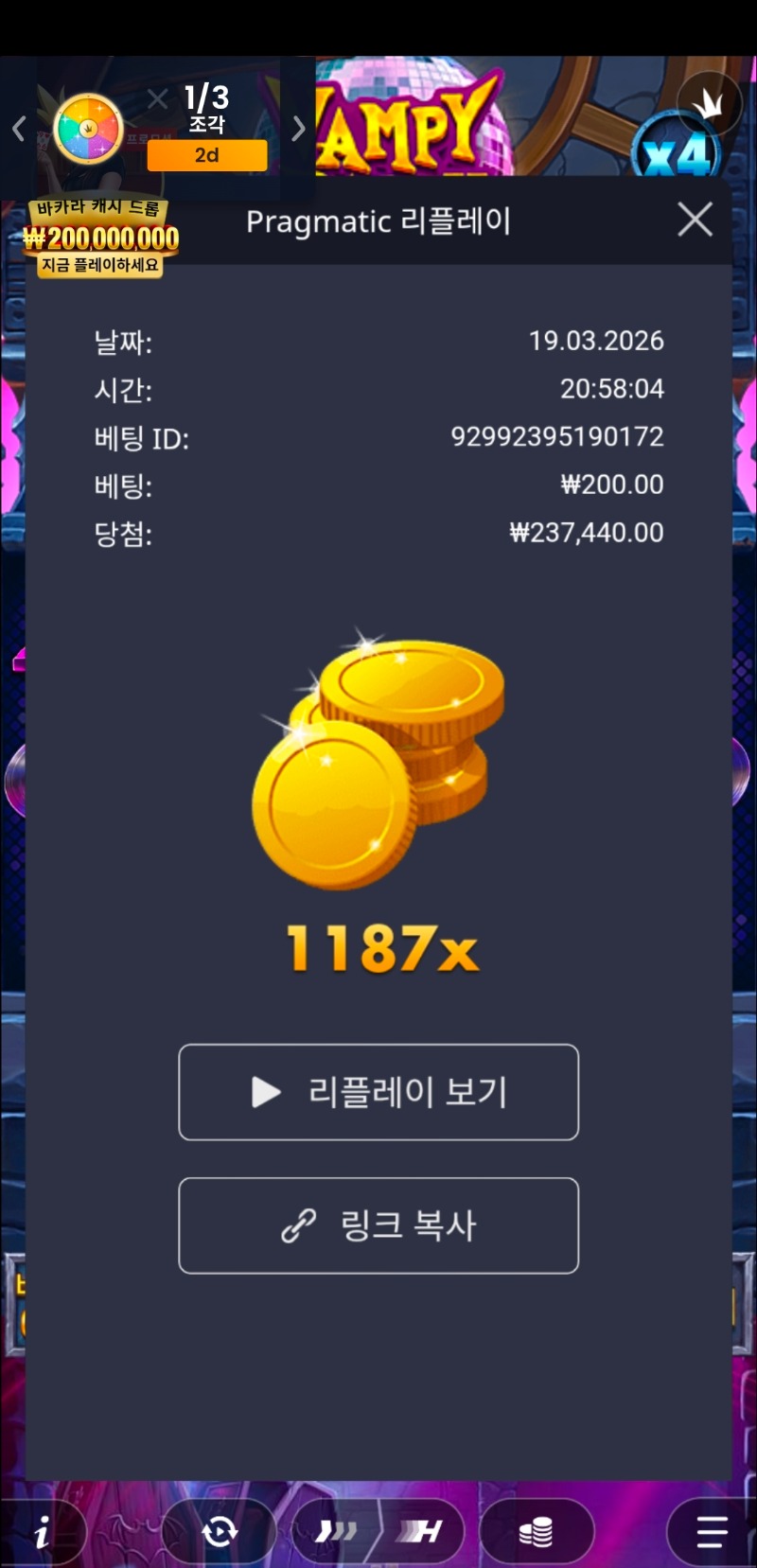Screen dimensions: 757x1568
Task: Close the Pragmatic 리플레이 dialog
Action: pos(695,220)
